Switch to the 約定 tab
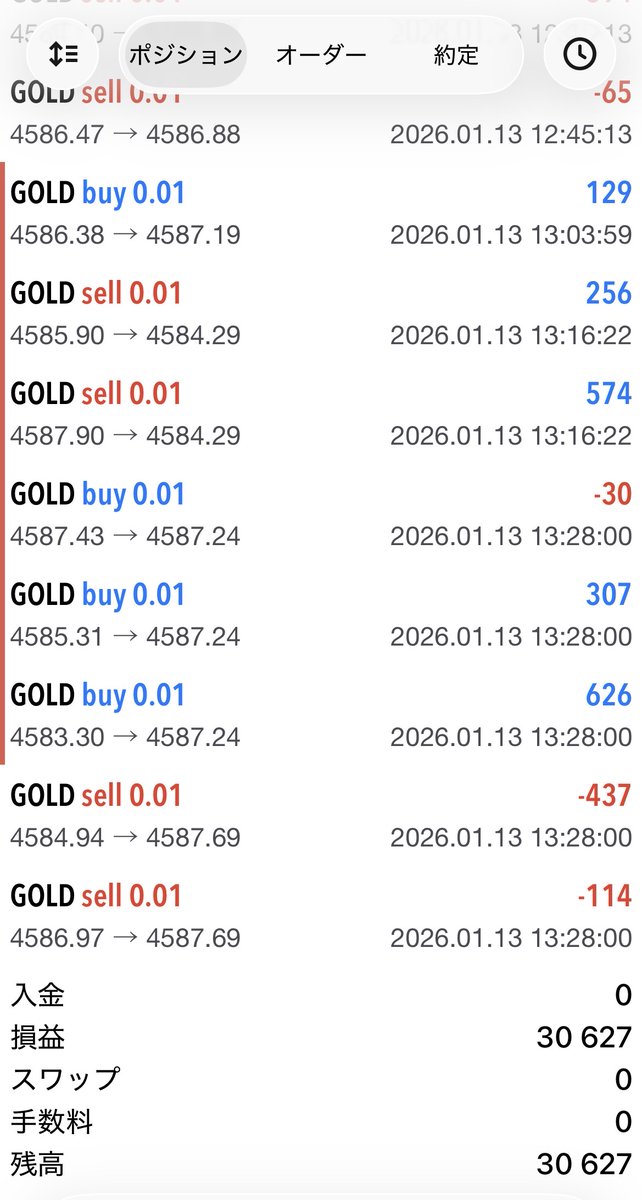Screen dimensions: 642x1200 (456, 55)
